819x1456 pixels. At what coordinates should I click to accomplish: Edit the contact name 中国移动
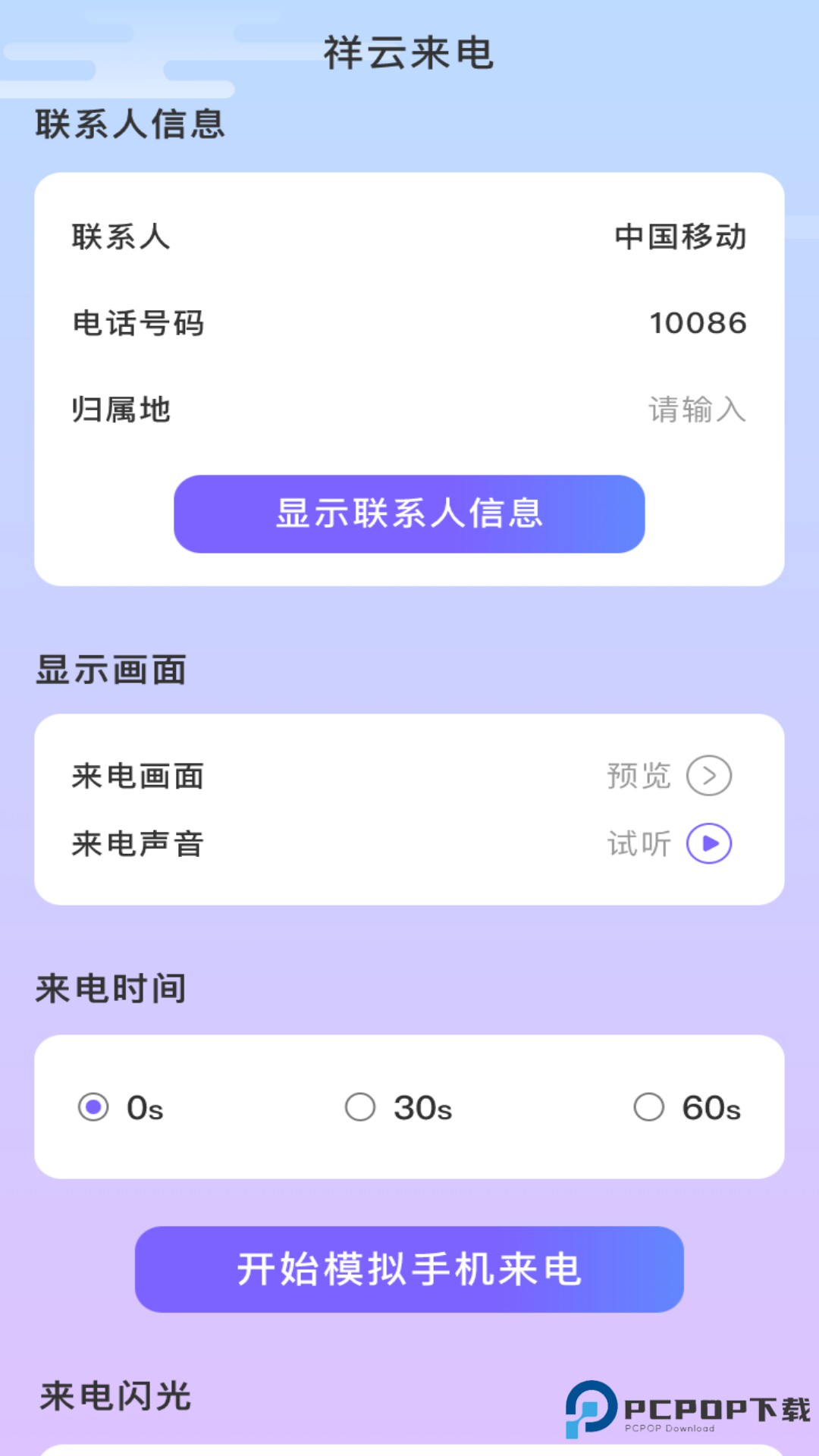[x=680, y=236]
